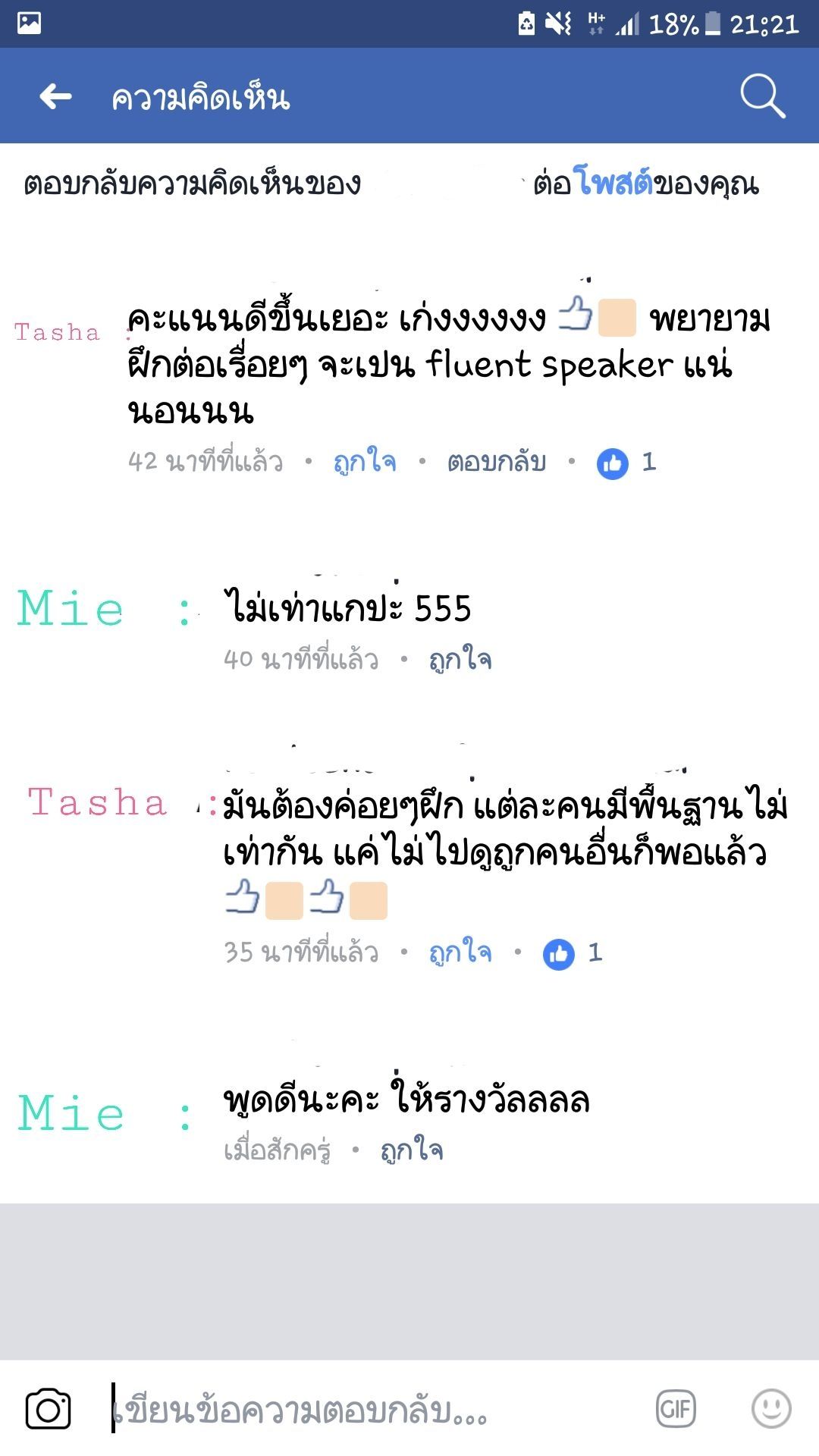Go back using the arrow icon
Viewport: 819px width, 1456px height.
click(56, 97)
